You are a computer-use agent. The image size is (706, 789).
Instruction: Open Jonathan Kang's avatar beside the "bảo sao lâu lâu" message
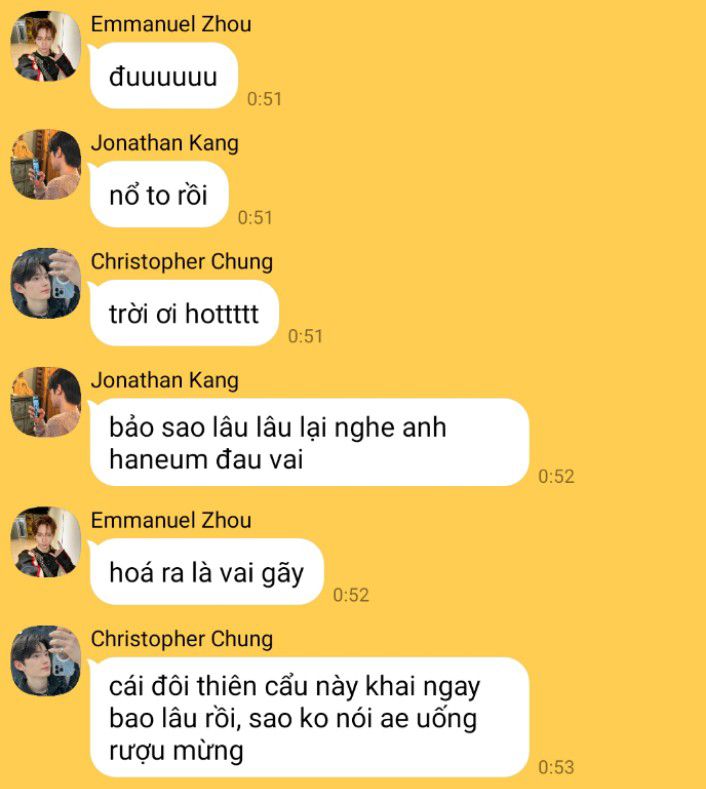tap(45, 402)
